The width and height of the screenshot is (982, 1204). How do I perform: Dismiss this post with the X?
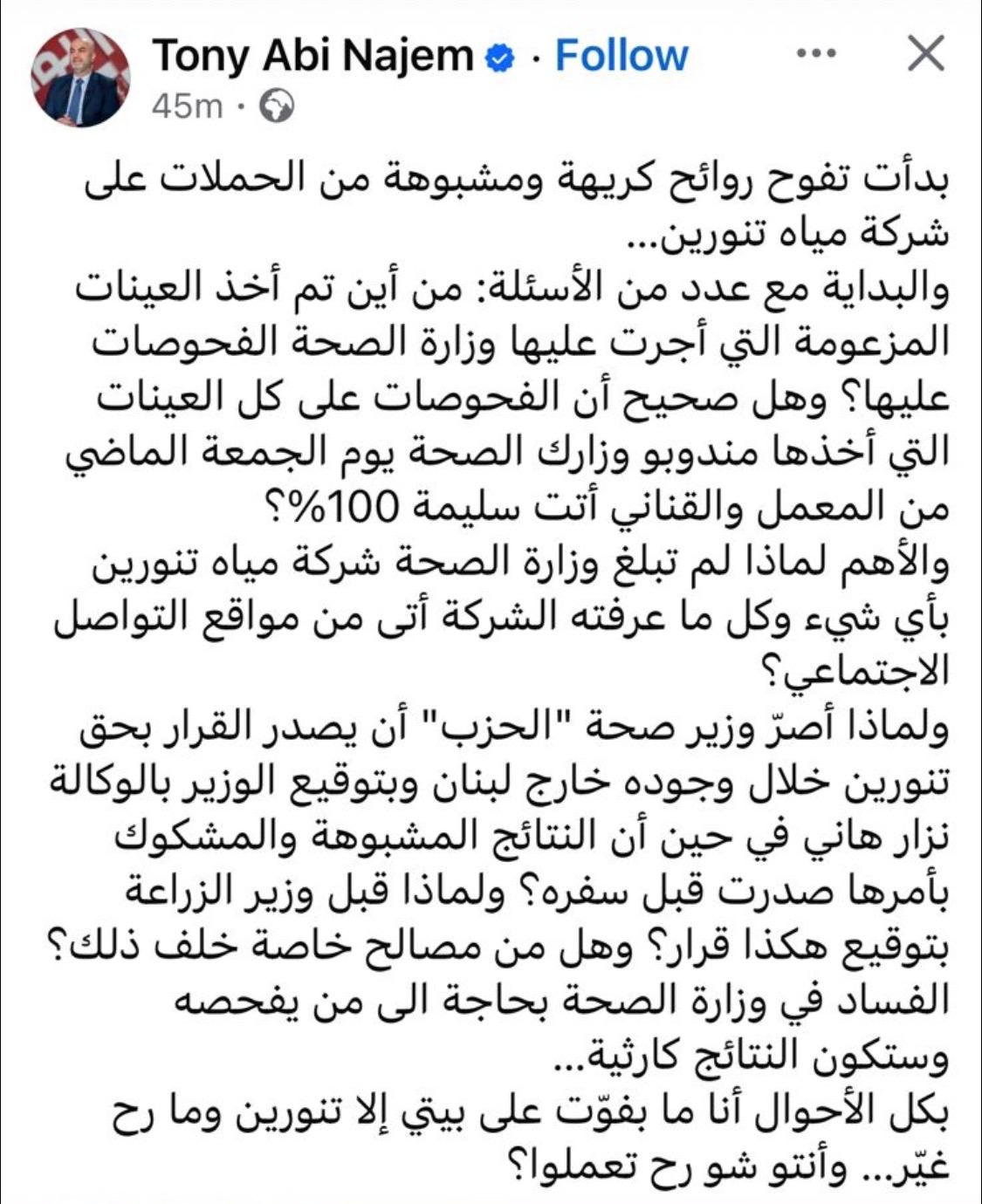(x=925, y=54)
